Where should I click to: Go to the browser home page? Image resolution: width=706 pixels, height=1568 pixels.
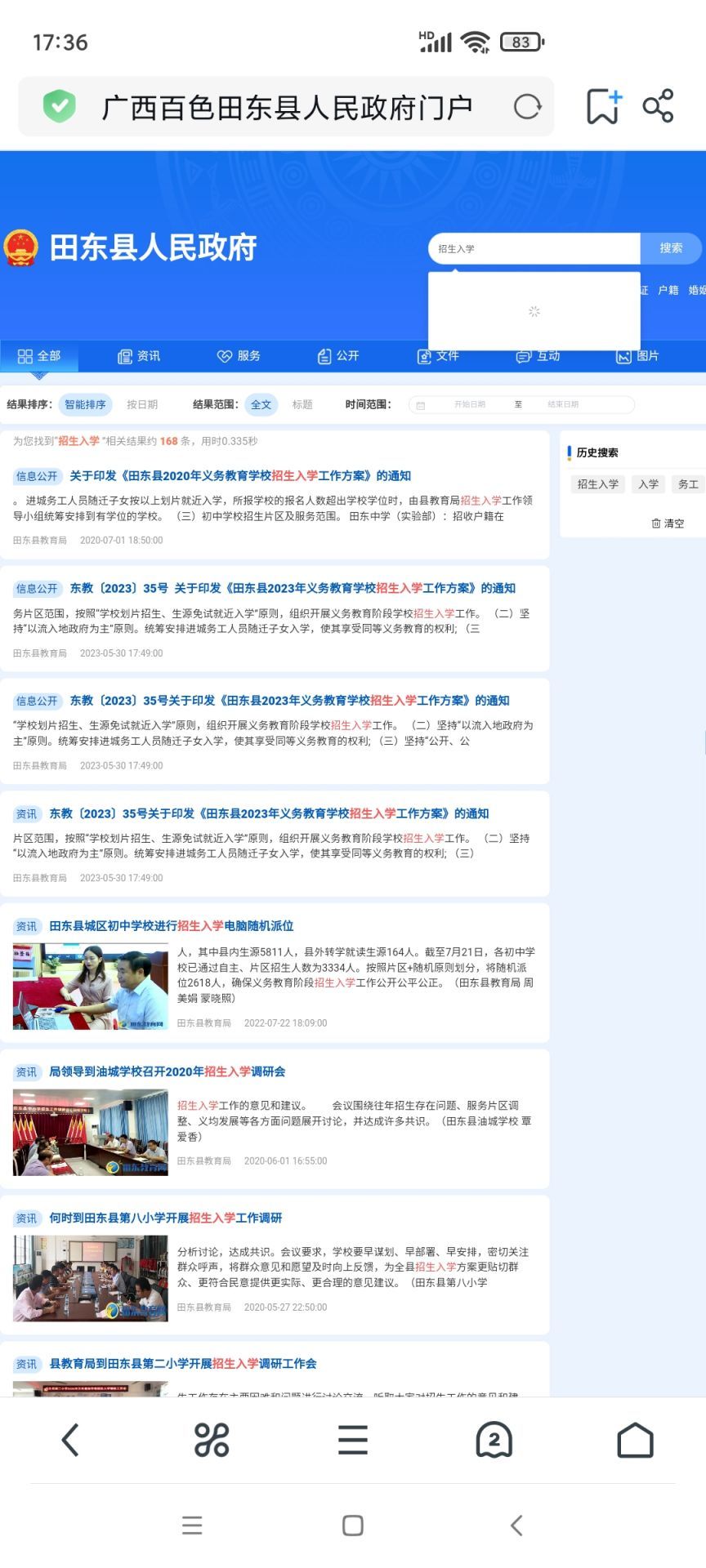point(635,1440)
